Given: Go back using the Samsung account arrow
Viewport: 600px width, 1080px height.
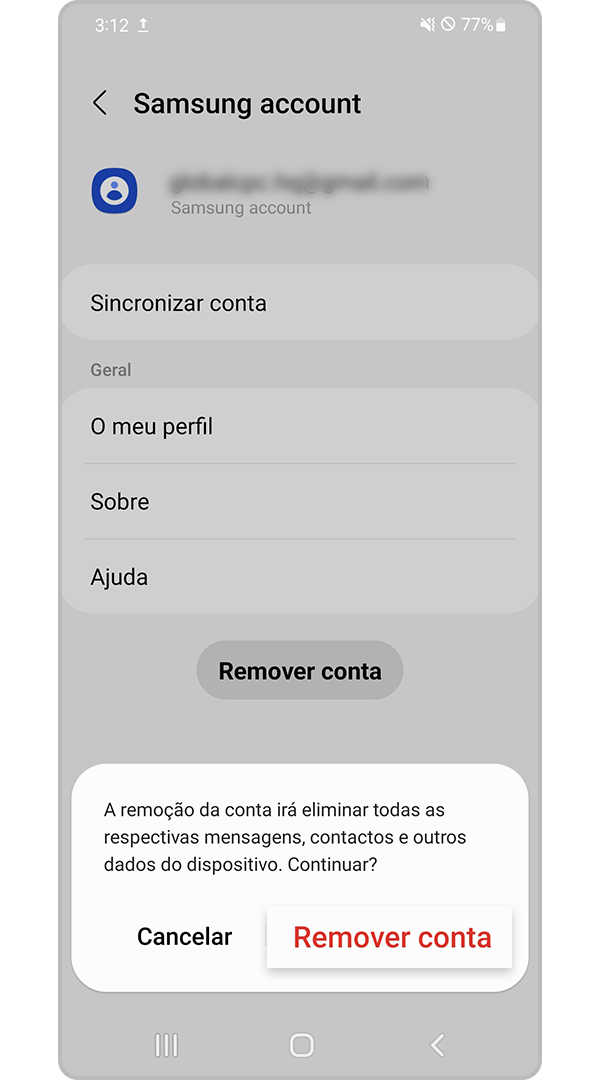Looking at the screenshot, I should click(100, 103).
